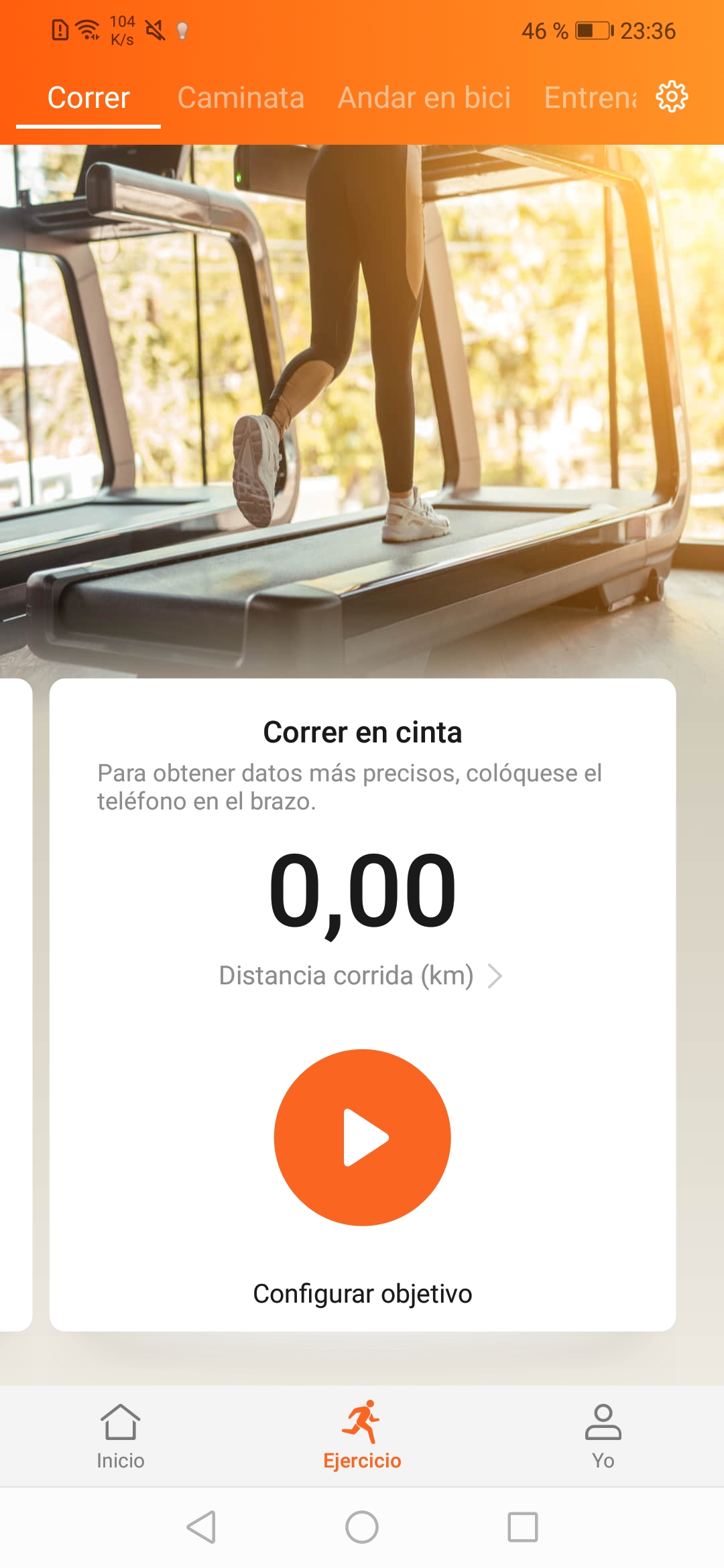The height and width of the screenshot is (1568, 724).
Task: Tap Configurar objetivo
Action: (363, 1293)
